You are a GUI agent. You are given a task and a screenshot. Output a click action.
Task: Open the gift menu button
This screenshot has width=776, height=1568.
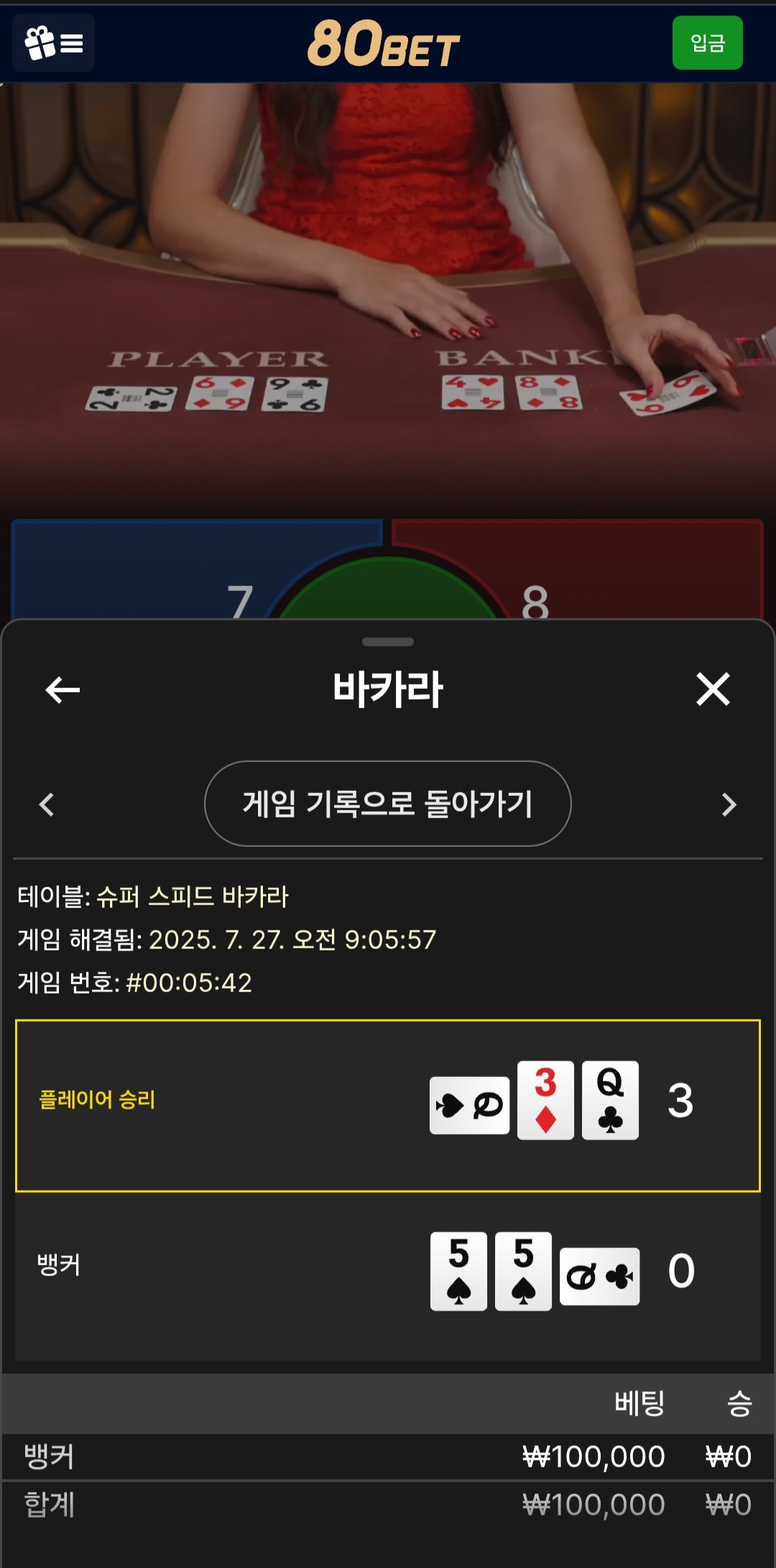pyautogui.click(x=53, y=43)
